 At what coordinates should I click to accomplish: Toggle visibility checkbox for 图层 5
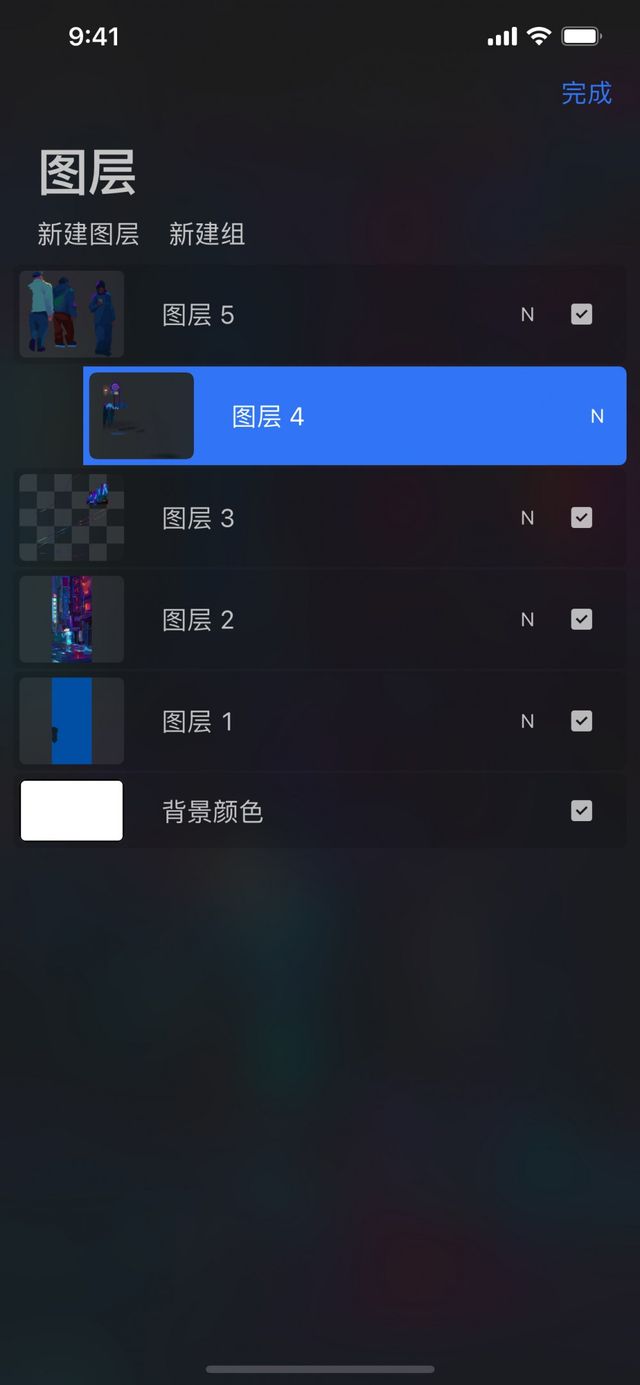coord(581,315)
